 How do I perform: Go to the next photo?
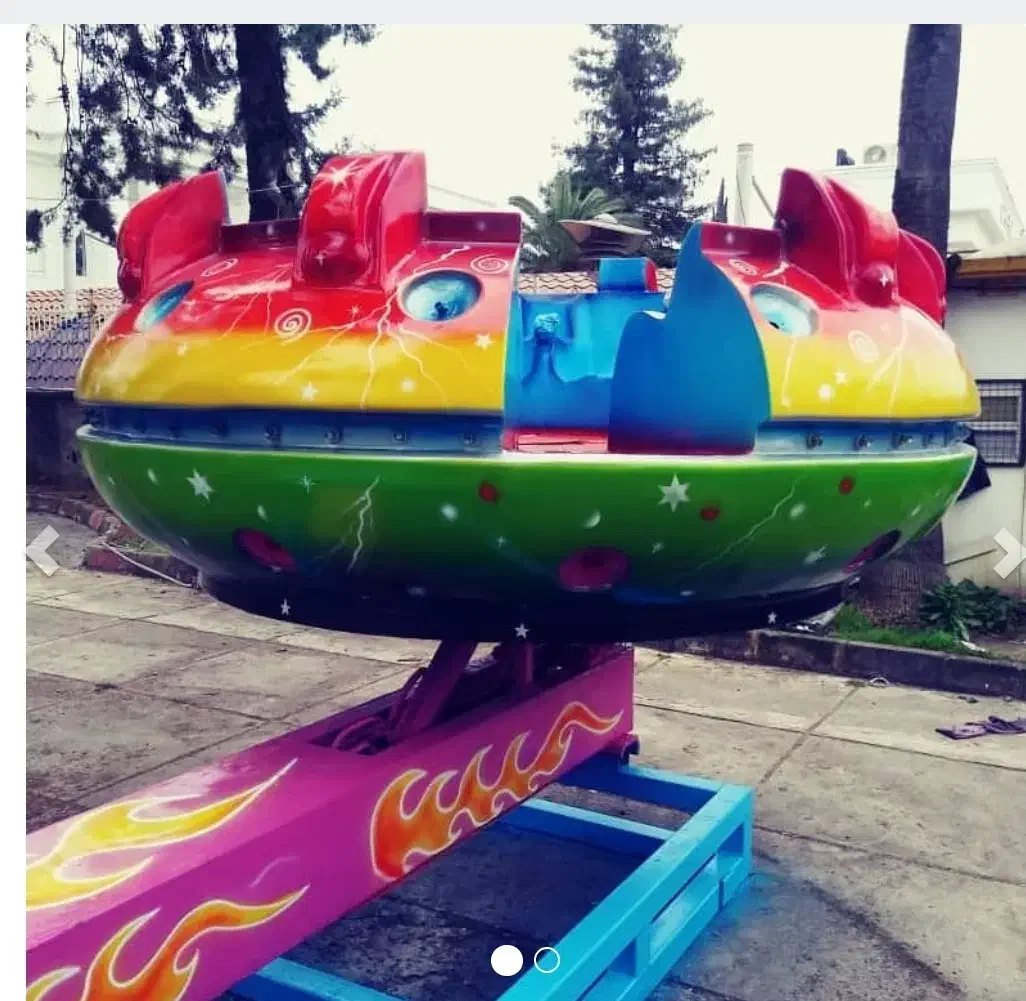pos(1006,553)
